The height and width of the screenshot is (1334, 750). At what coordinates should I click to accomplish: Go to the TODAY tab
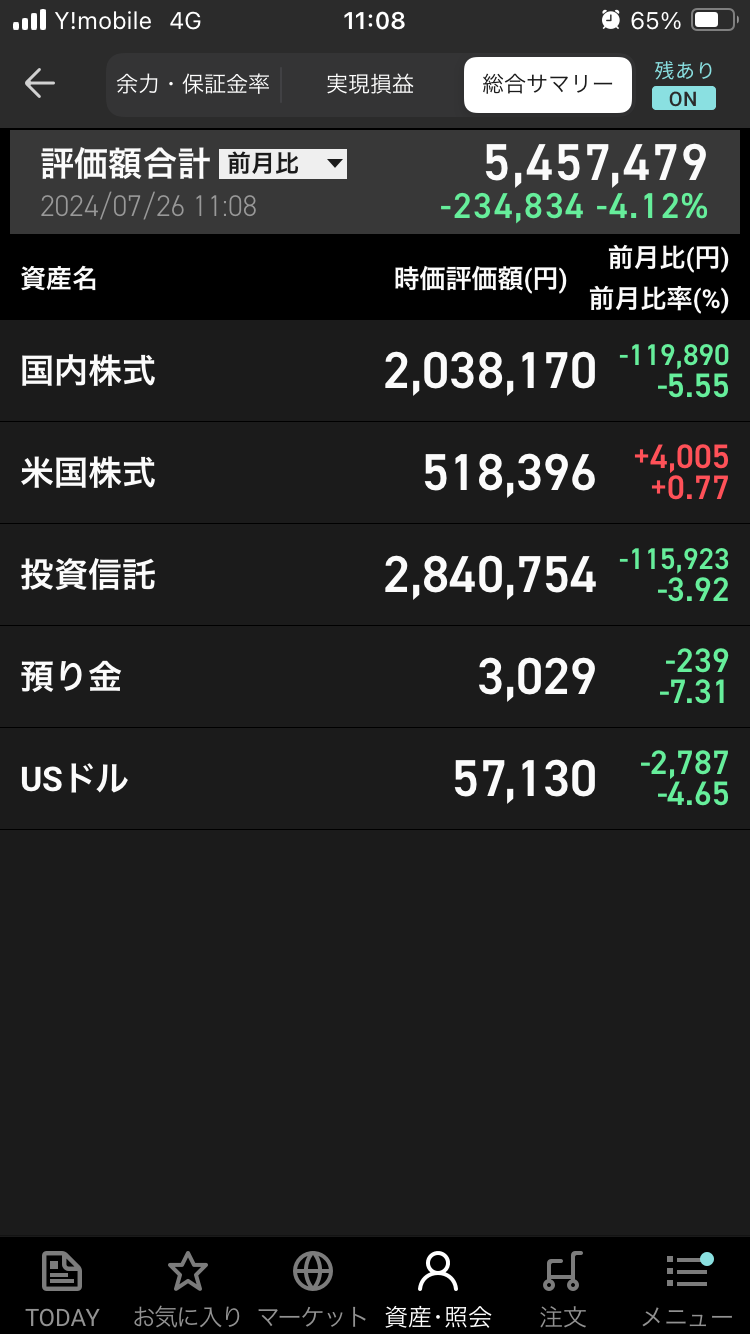(62, 1288)
